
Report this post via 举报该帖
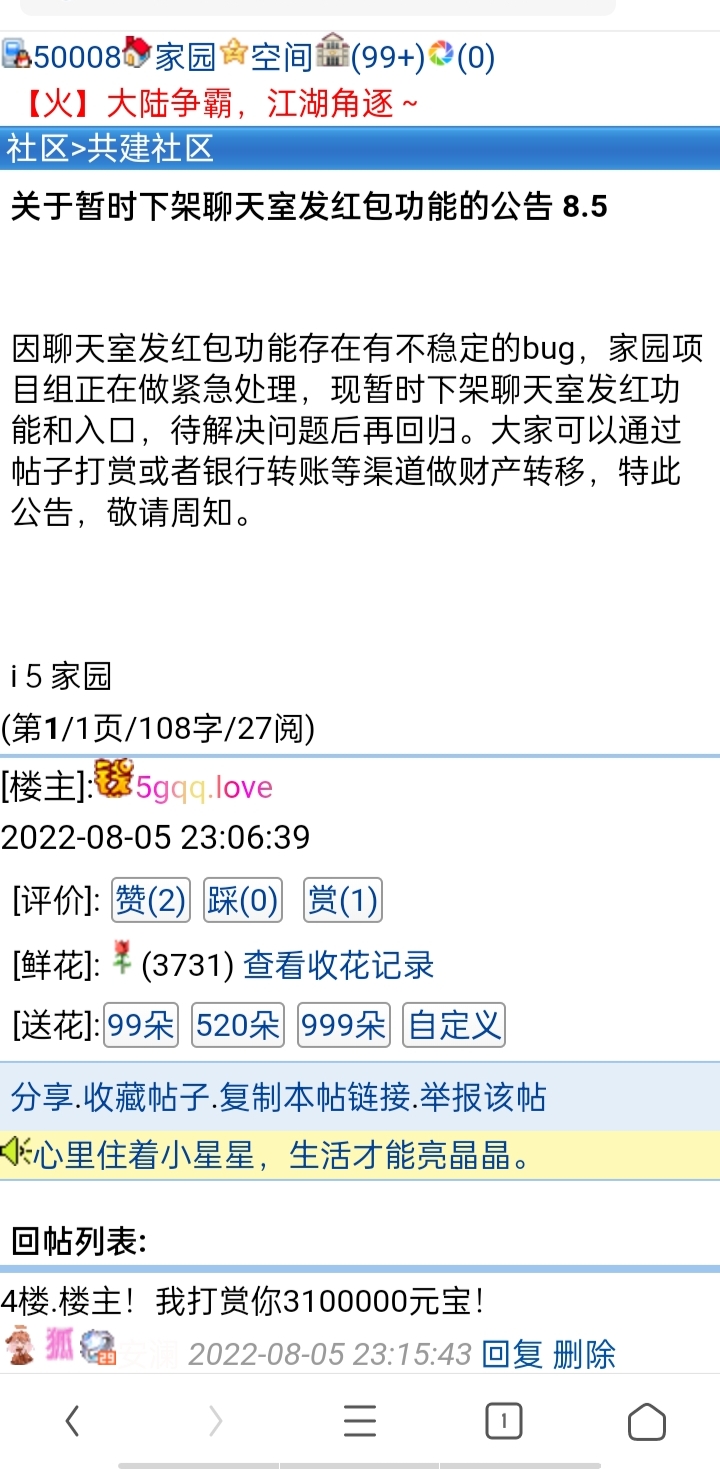tap(482, 1097)
